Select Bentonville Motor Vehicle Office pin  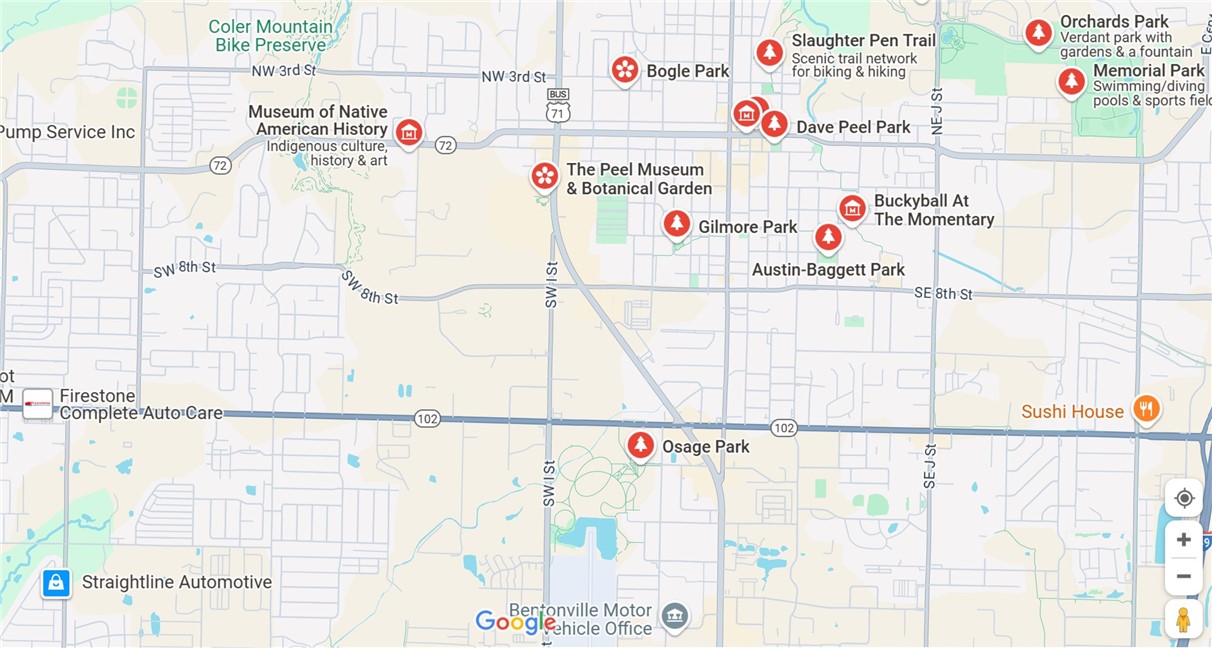click(675, 616)
